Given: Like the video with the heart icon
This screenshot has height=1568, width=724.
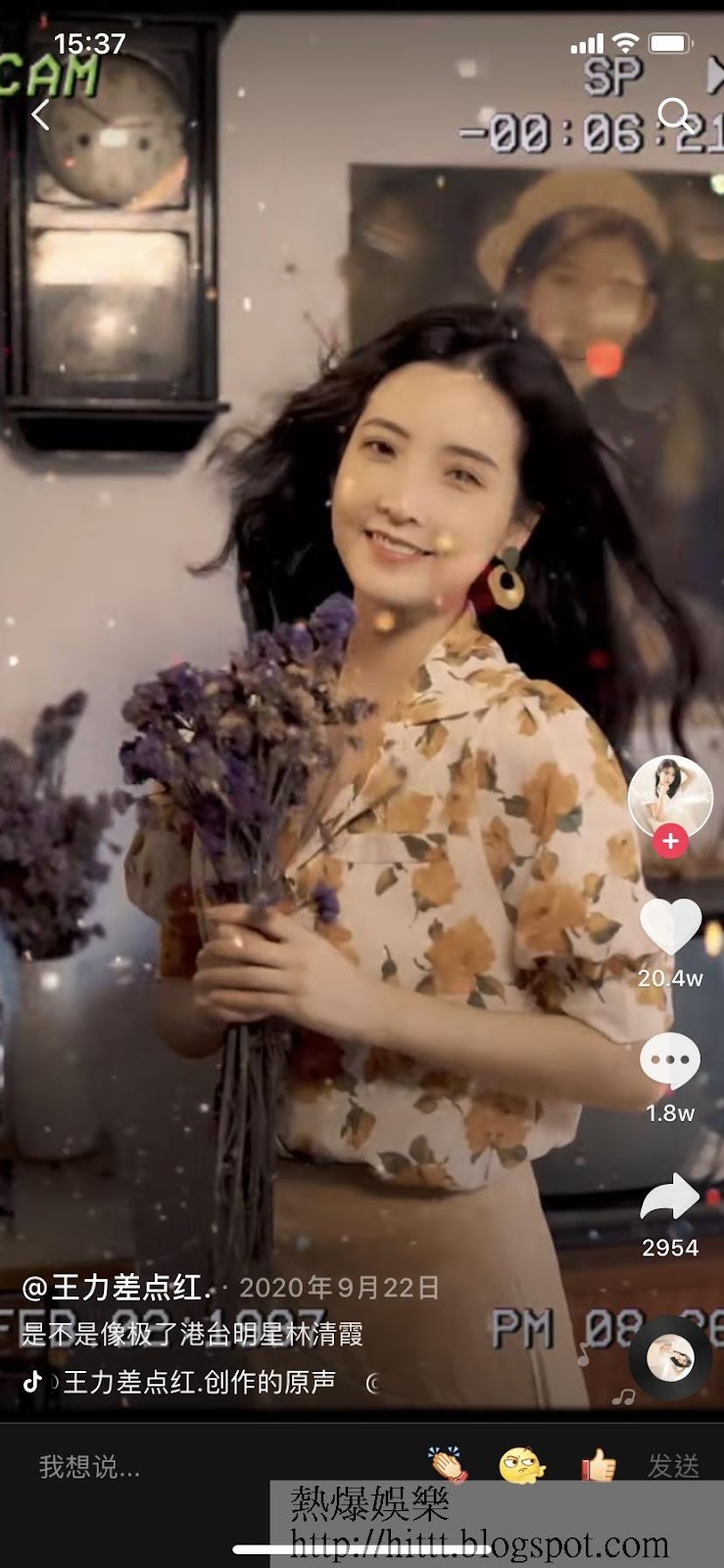Looking at the screenshot, I should [670, 926].
